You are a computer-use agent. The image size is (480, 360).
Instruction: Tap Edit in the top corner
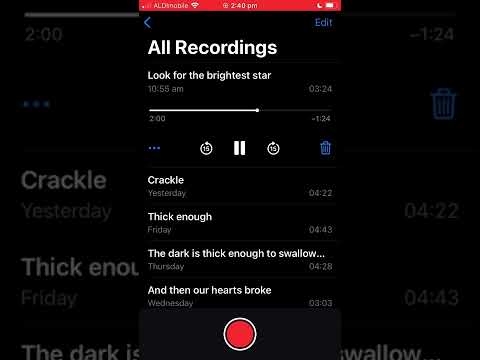coord(323,23)
